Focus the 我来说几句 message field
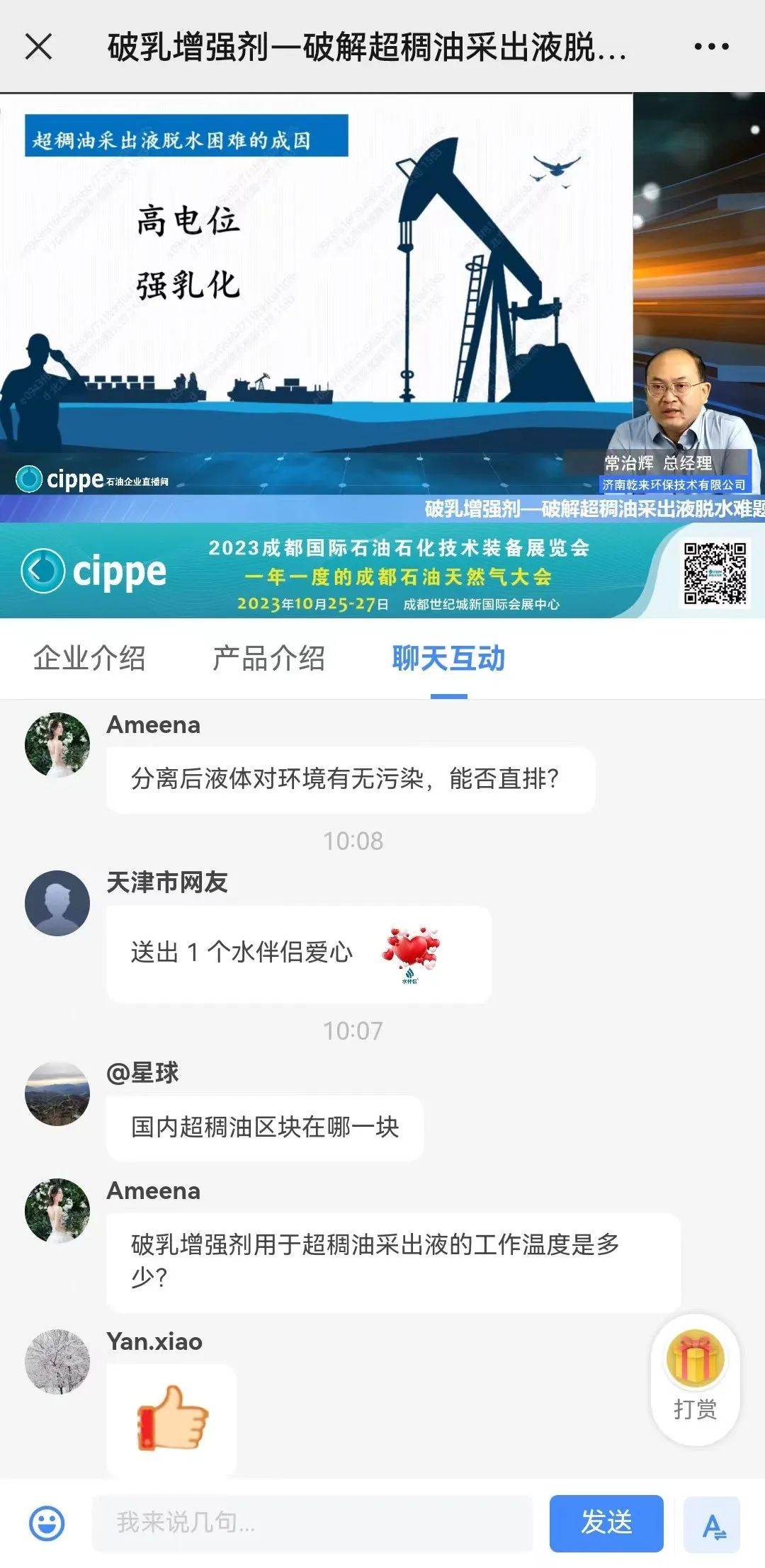Image resolution: width=765 pixels, height=1568 pixels. point(312,1523)
